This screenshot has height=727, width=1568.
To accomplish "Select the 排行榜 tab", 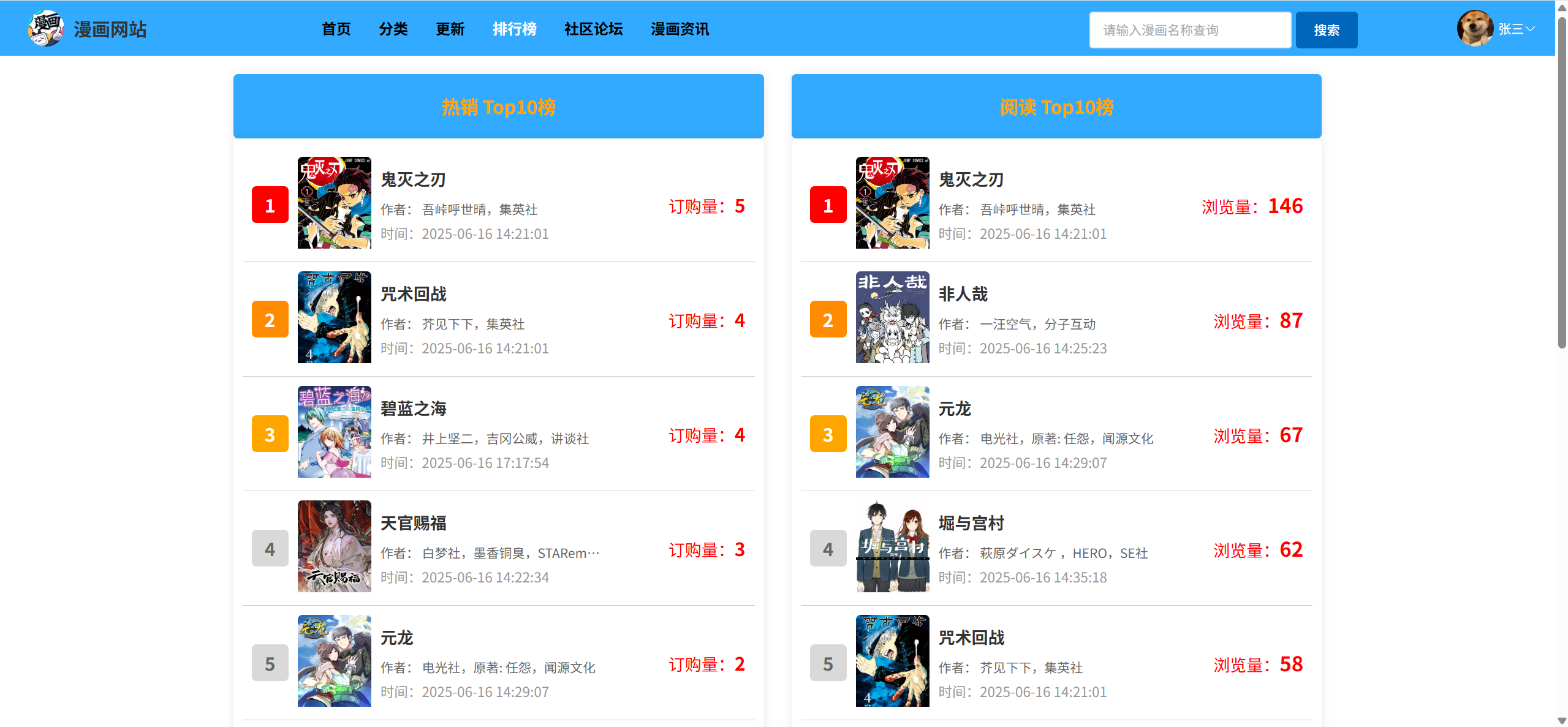I will tap(514, 29).
